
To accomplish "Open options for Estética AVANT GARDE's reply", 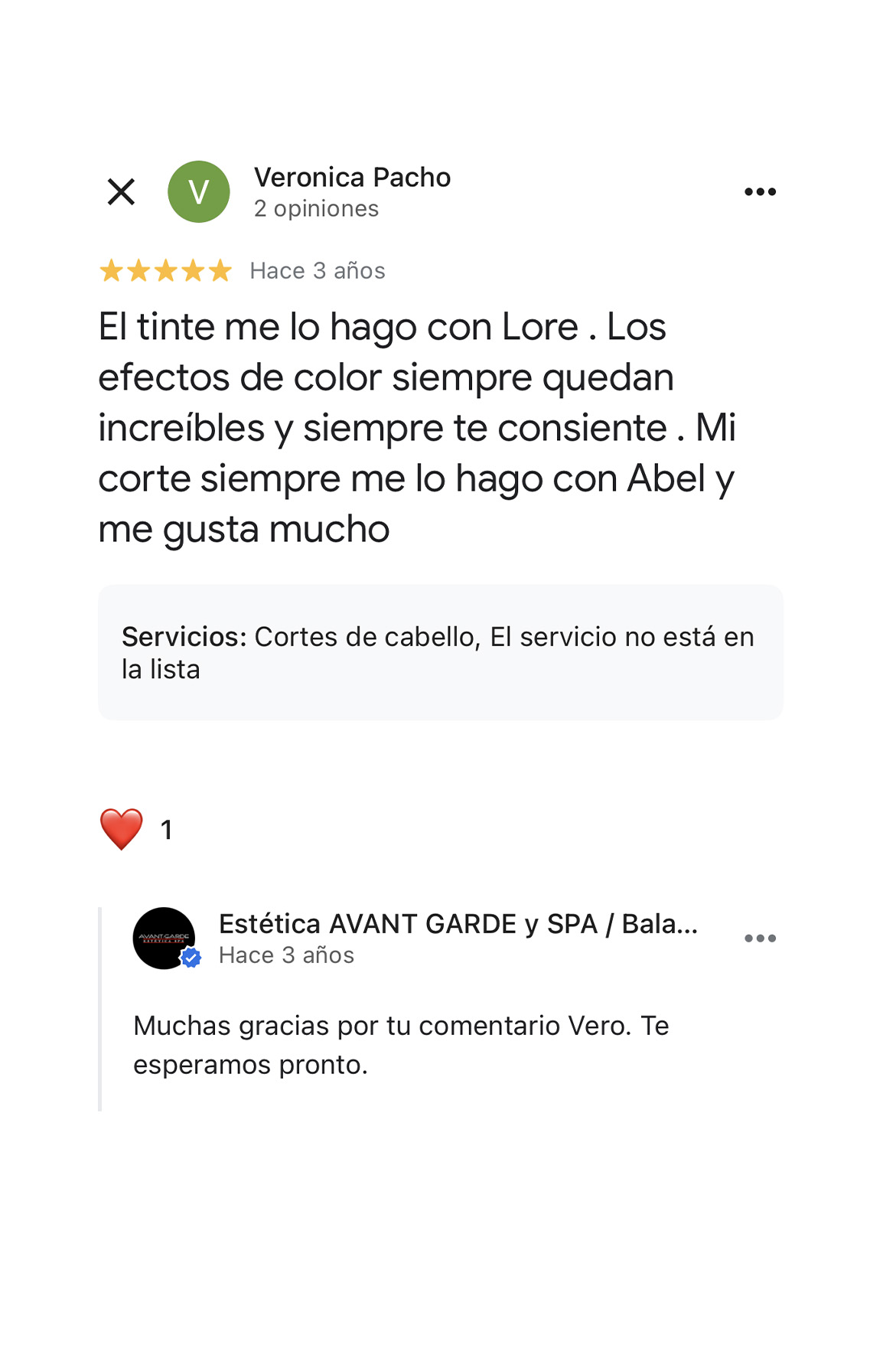I will click(760, 938).
